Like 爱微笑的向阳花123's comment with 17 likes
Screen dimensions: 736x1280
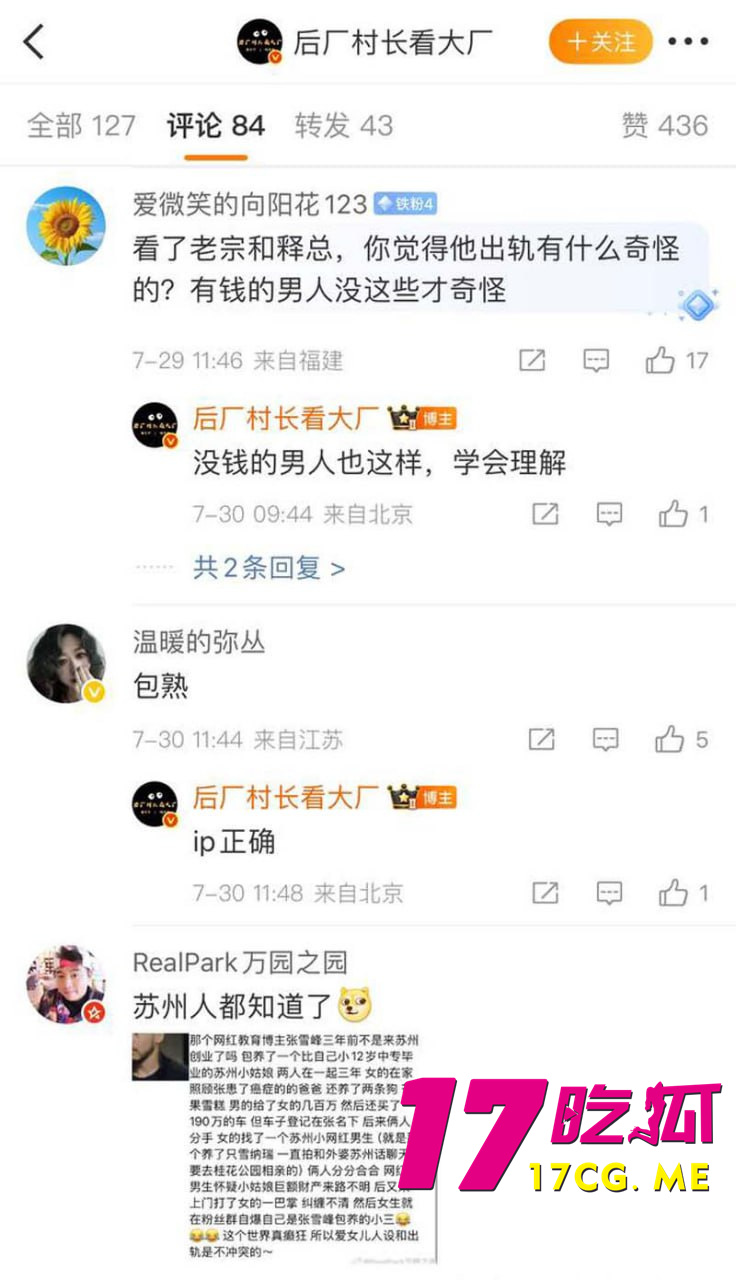(x=661, y=360)
